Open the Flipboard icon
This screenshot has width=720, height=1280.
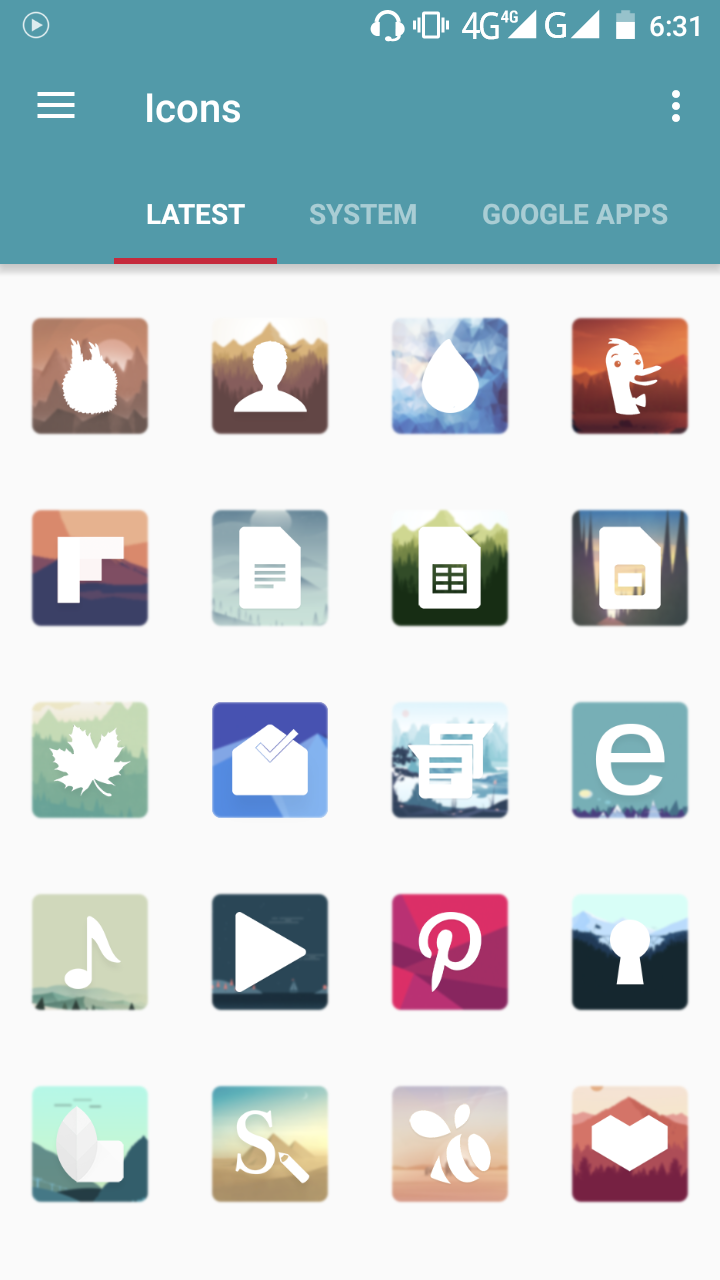click(x=90, y=568)
